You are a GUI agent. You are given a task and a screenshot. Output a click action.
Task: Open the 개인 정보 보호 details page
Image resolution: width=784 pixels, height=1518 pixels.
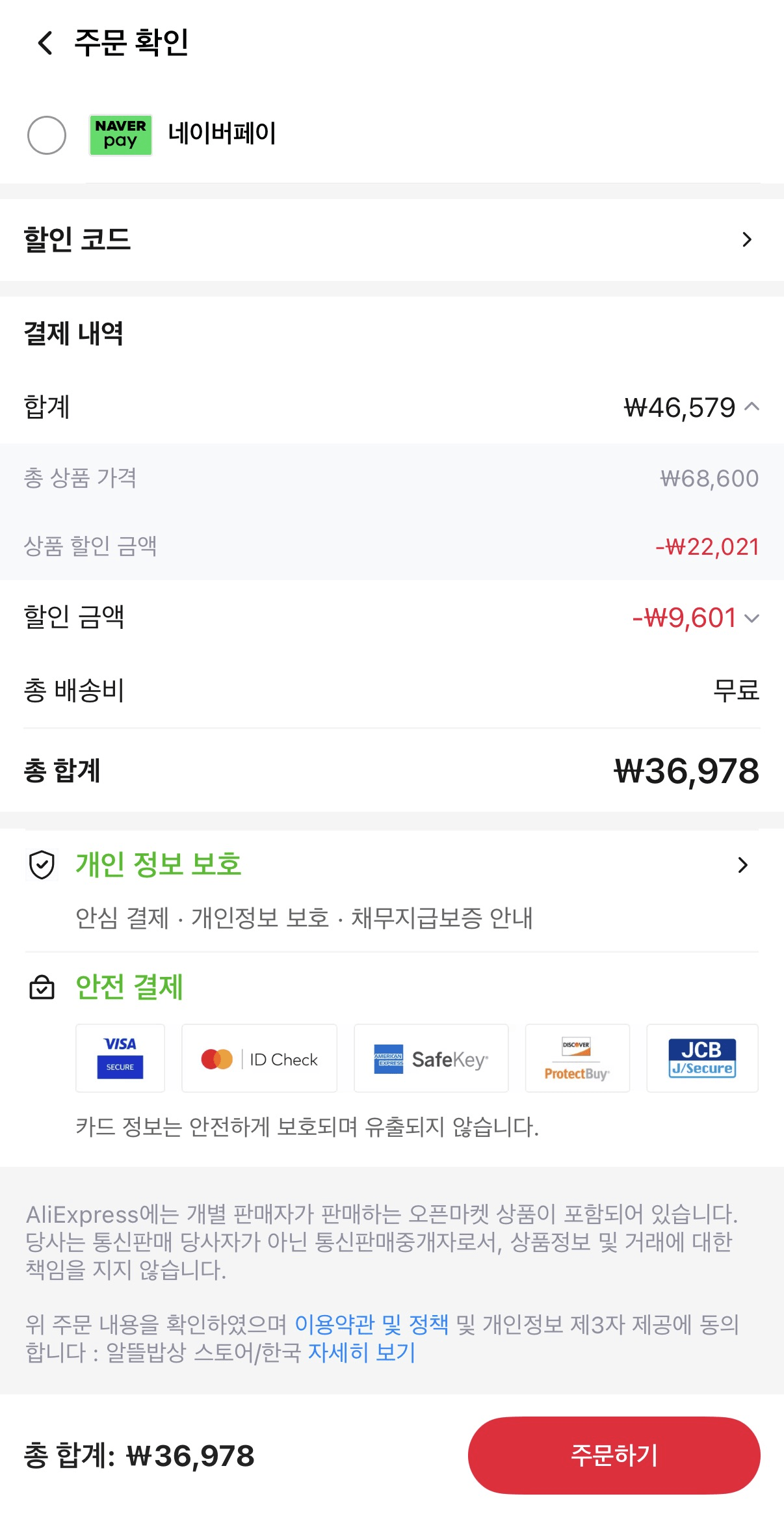(x=742, y=865)
